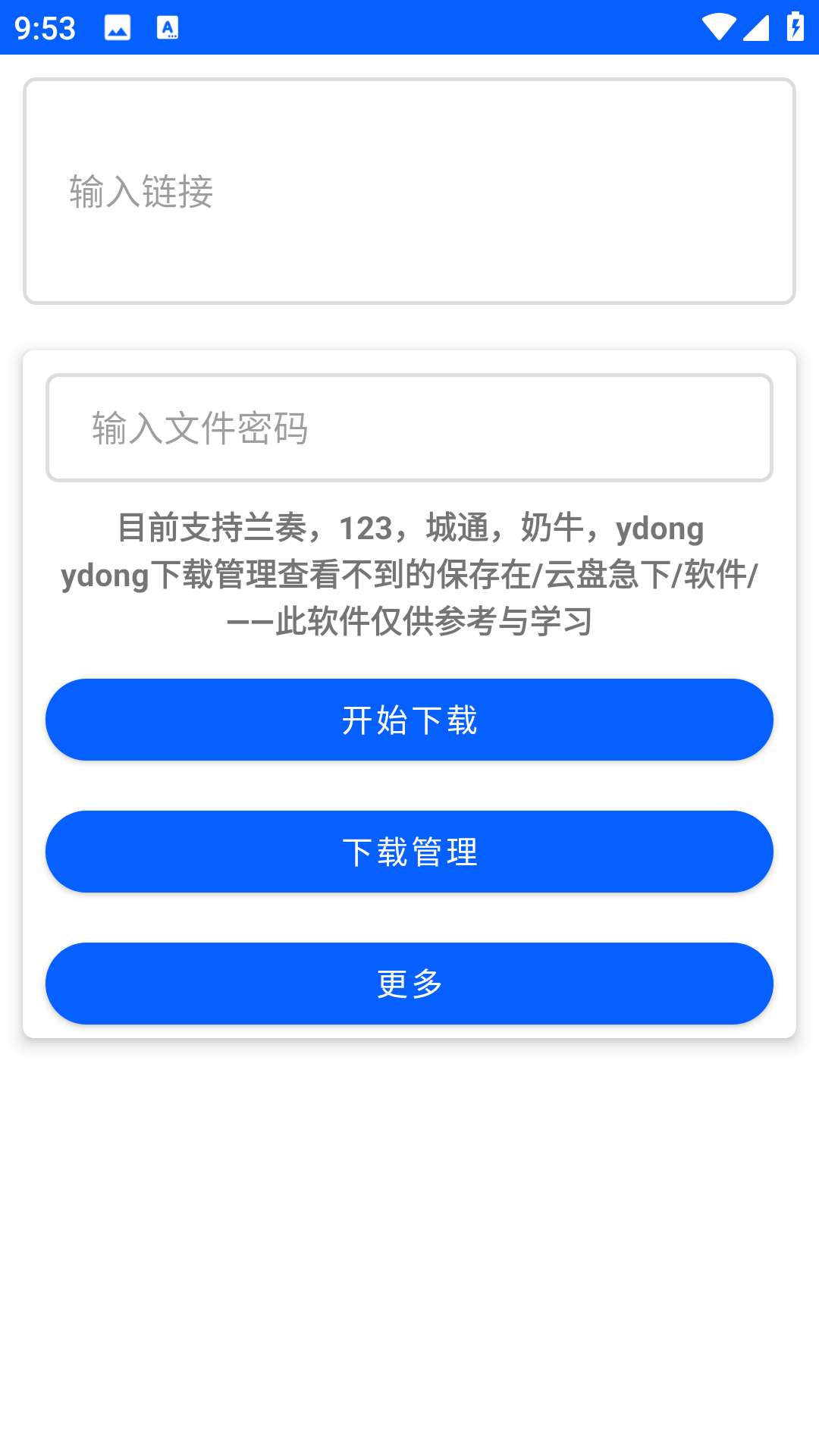Start download with 开始下载 button
Image resolution: width=819 pixels, height=1456 pixels.
click(x=409, y=720)
